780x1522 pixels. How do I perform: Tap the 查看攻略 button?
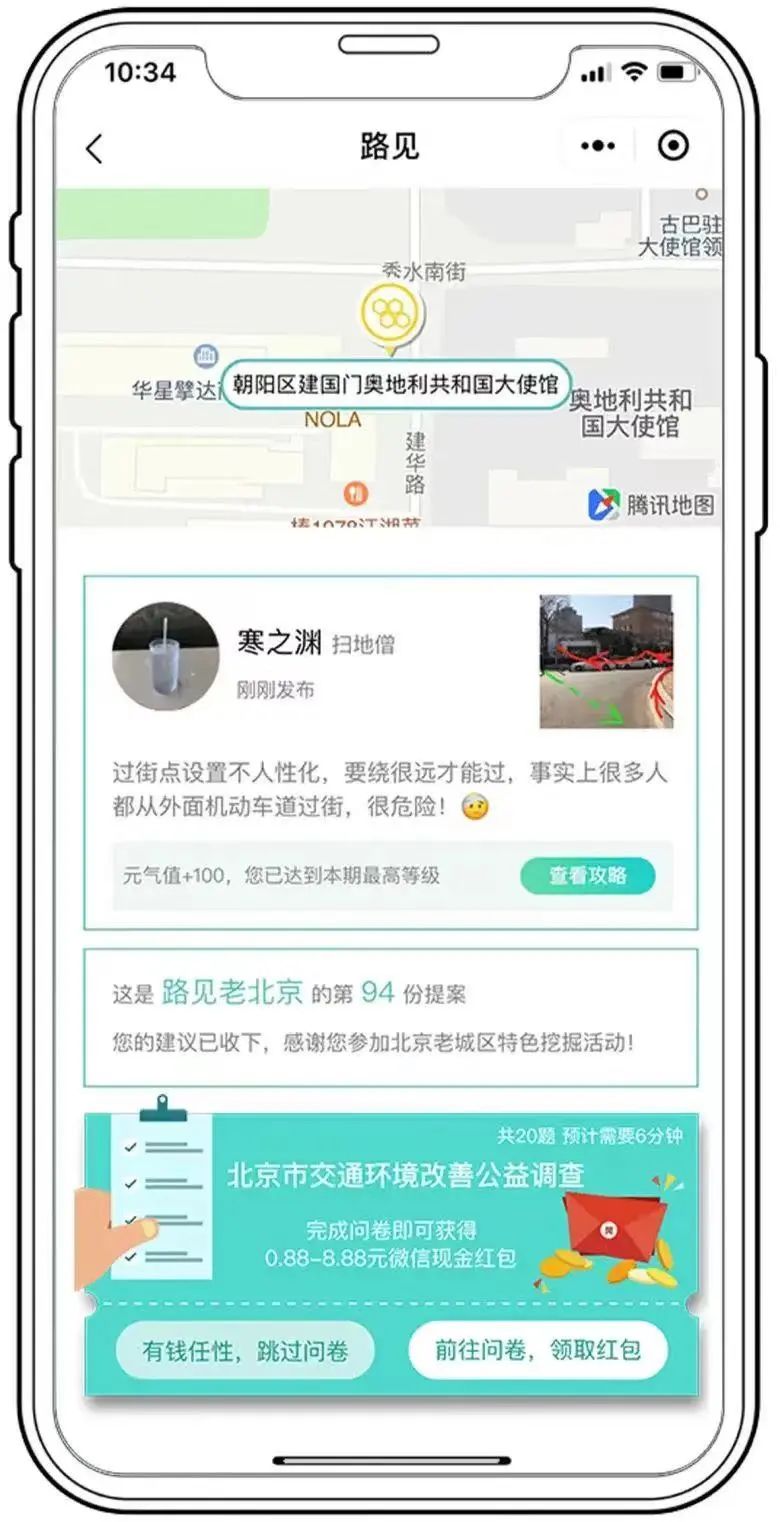587,876
